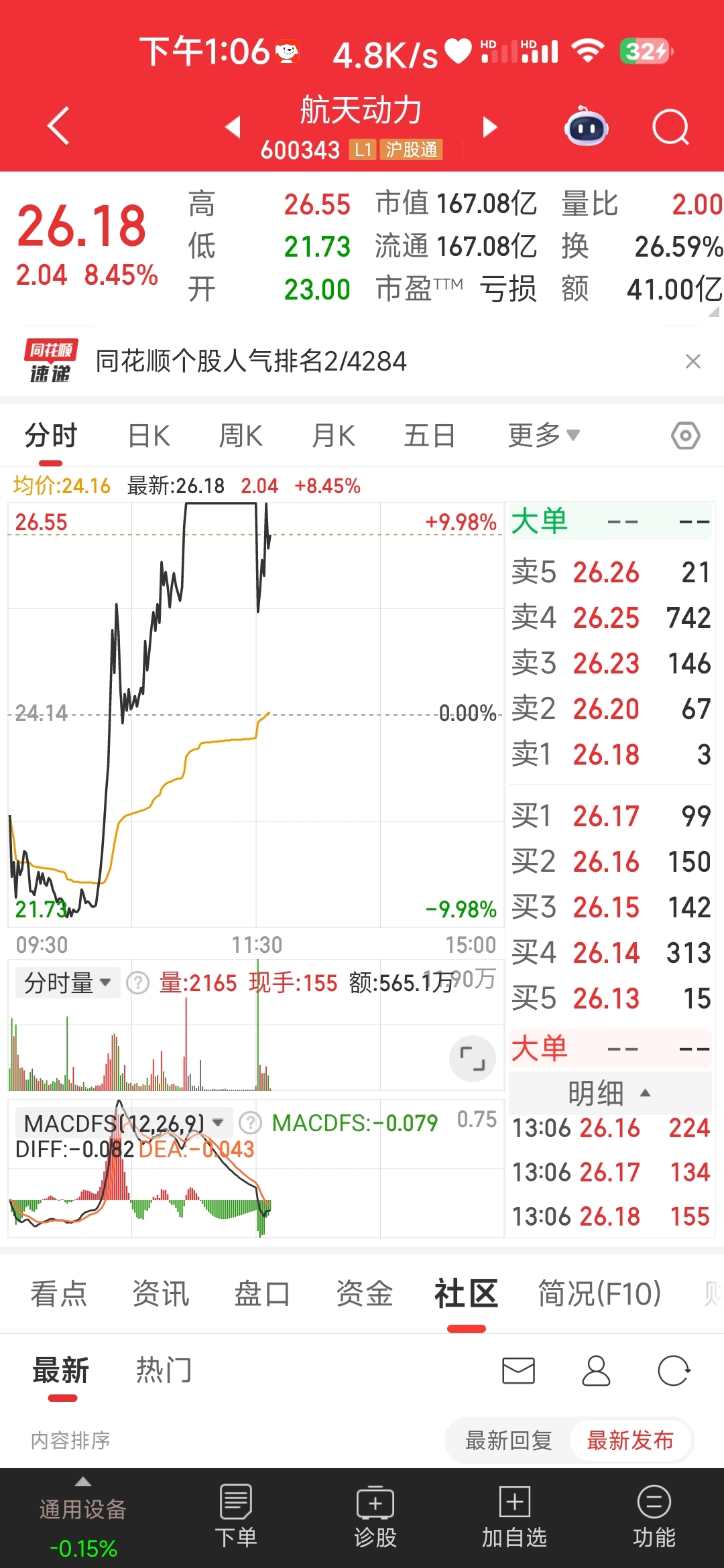Go back using the header arrow
This screenshot has width=724, height=1568.
coord(59,125)
